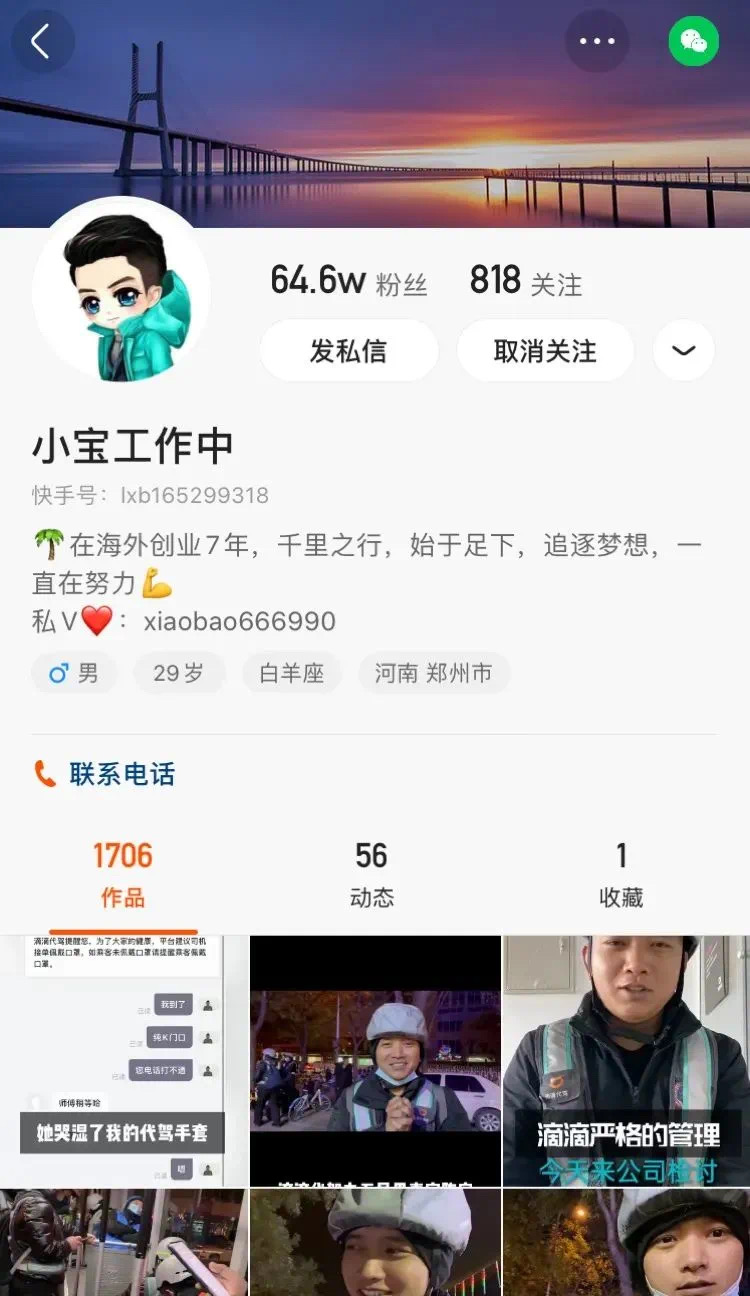Share profile via the green WeChat icon
This screenshot has width=750, height=1296.
coord(693,42)
